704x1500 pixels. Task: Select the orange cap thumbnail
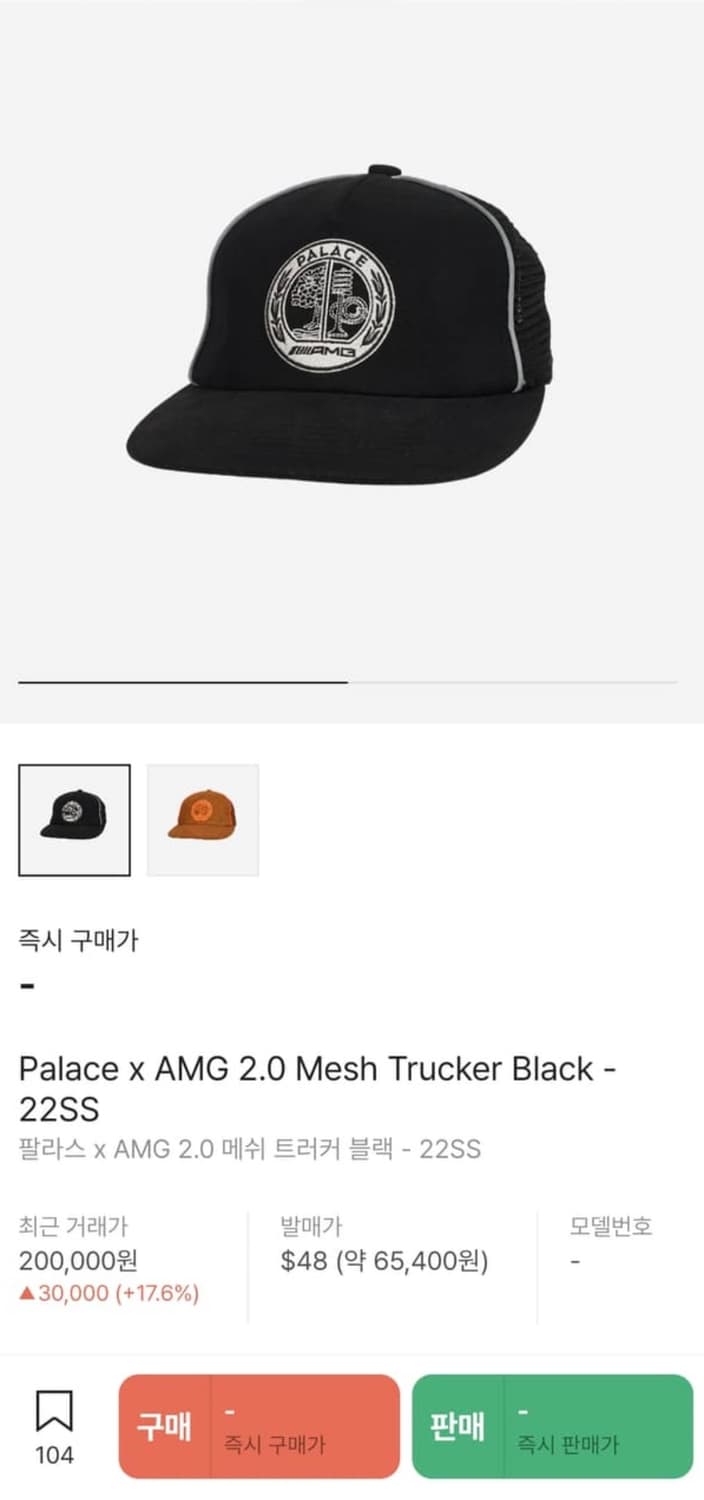coord(203,820)
